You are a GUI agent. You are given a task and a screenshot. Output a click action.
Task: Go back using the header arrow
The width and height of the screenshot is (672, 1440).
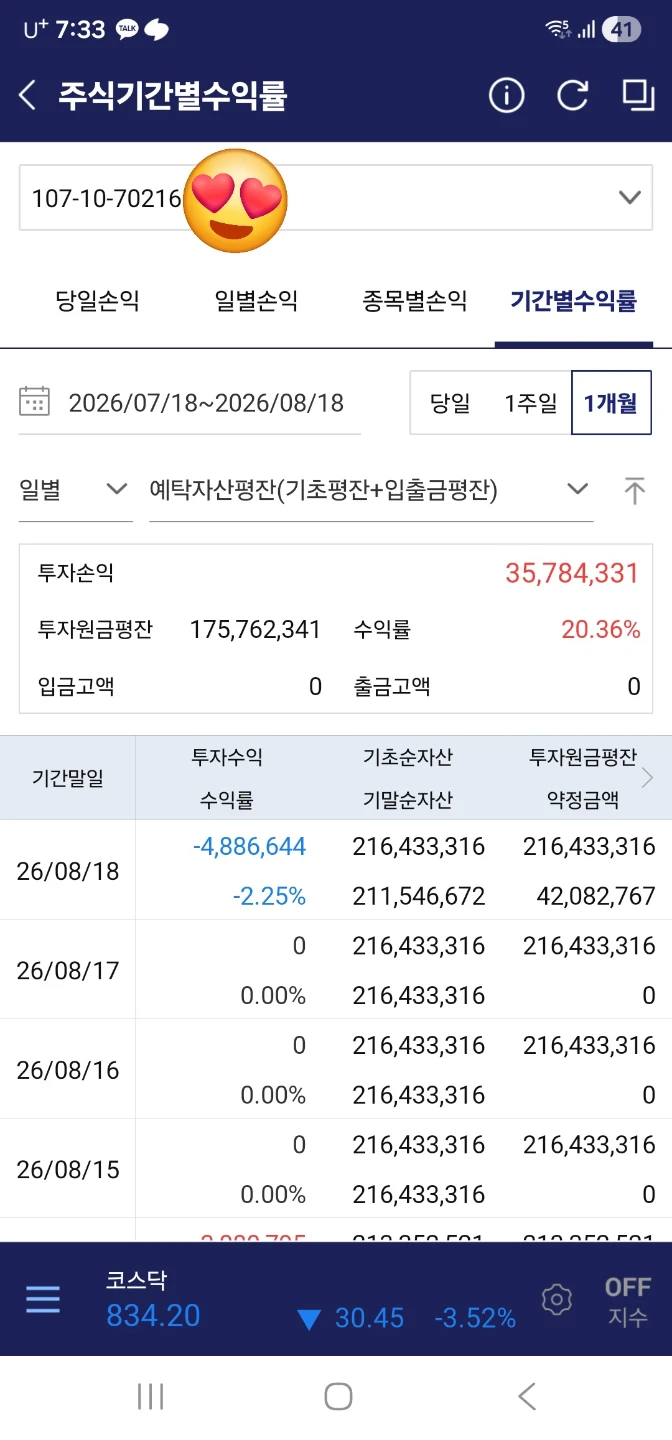28,96
